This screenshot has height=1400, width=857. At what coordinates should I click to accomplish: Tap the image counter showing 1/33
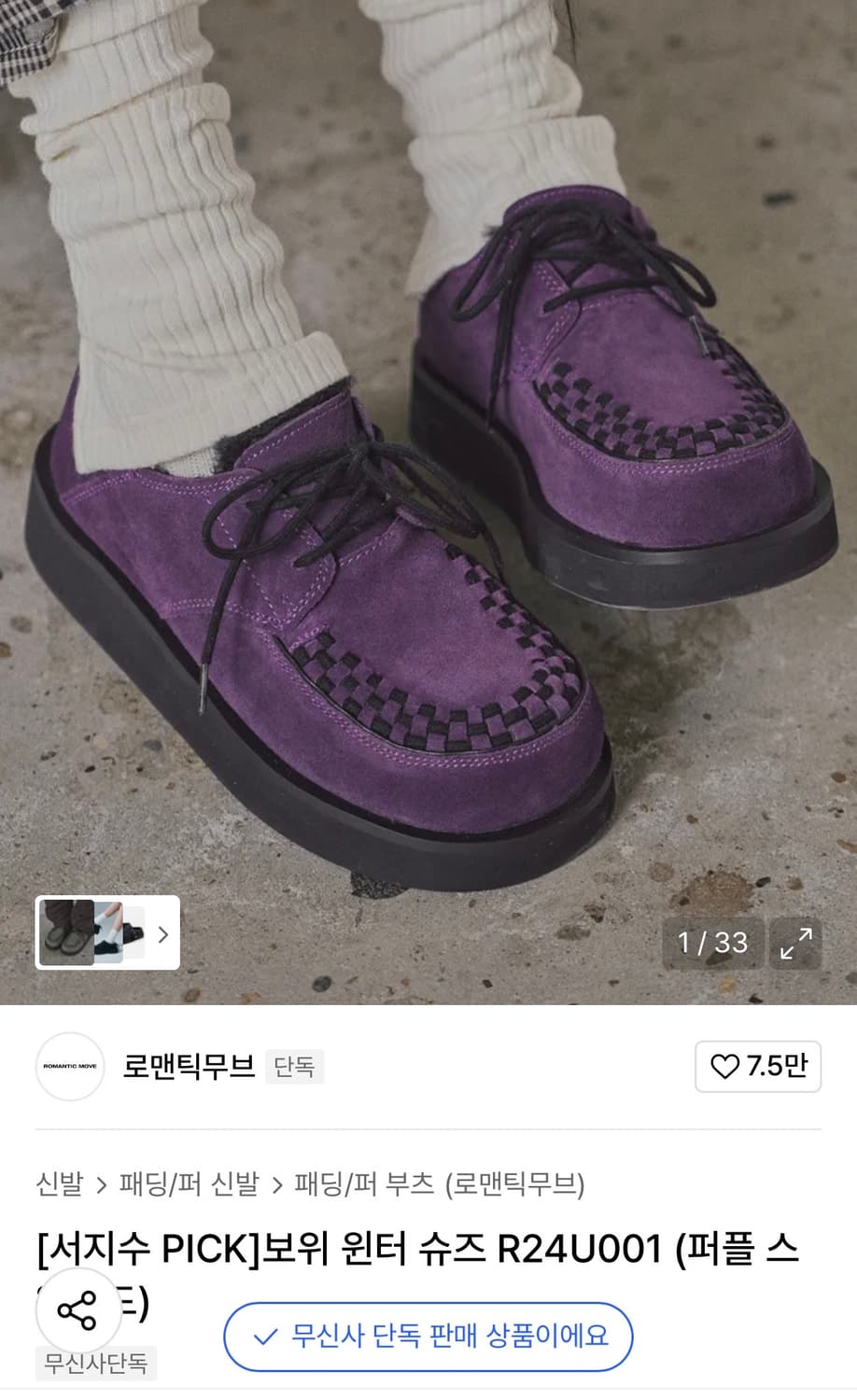point(712,944)
